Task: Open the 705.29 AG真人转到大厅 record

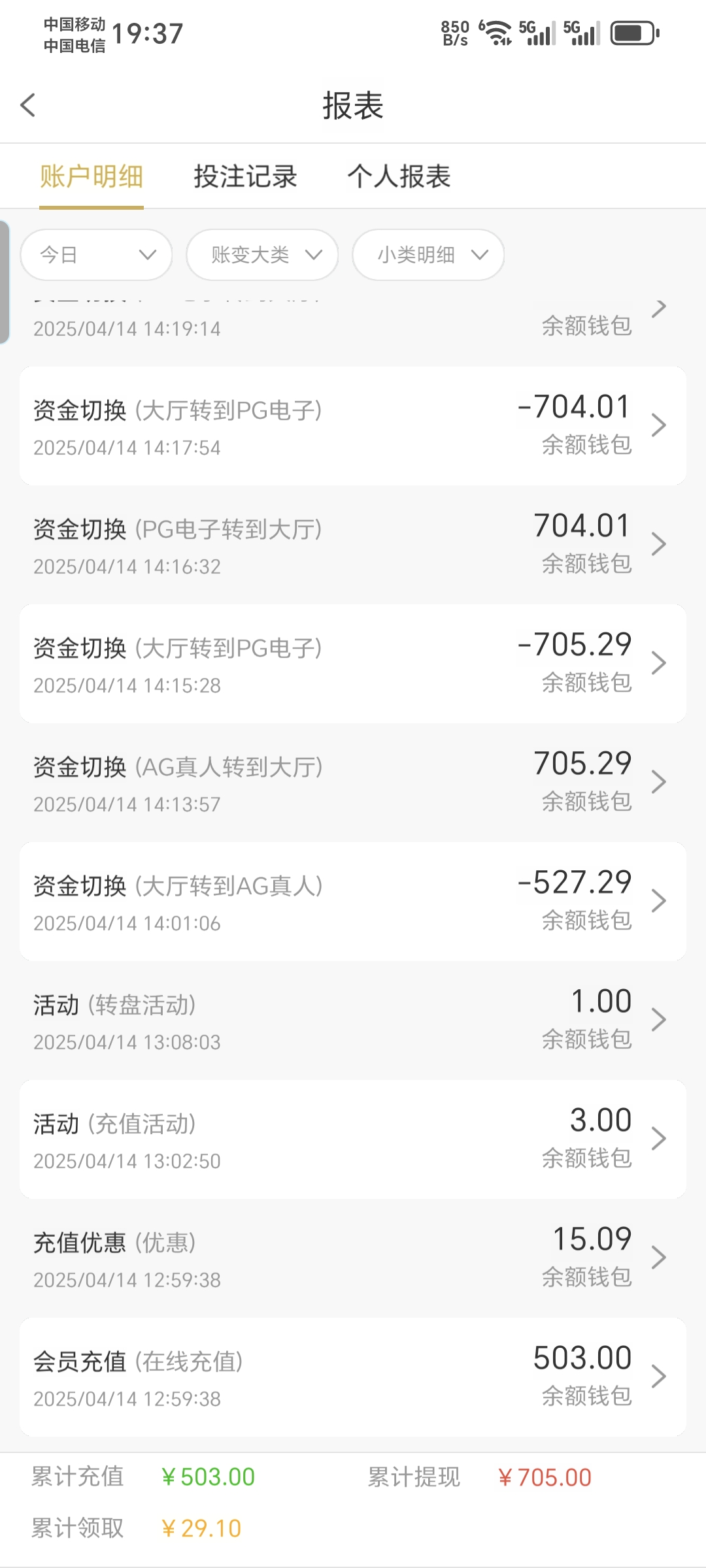Action: [x=353, y=783]
